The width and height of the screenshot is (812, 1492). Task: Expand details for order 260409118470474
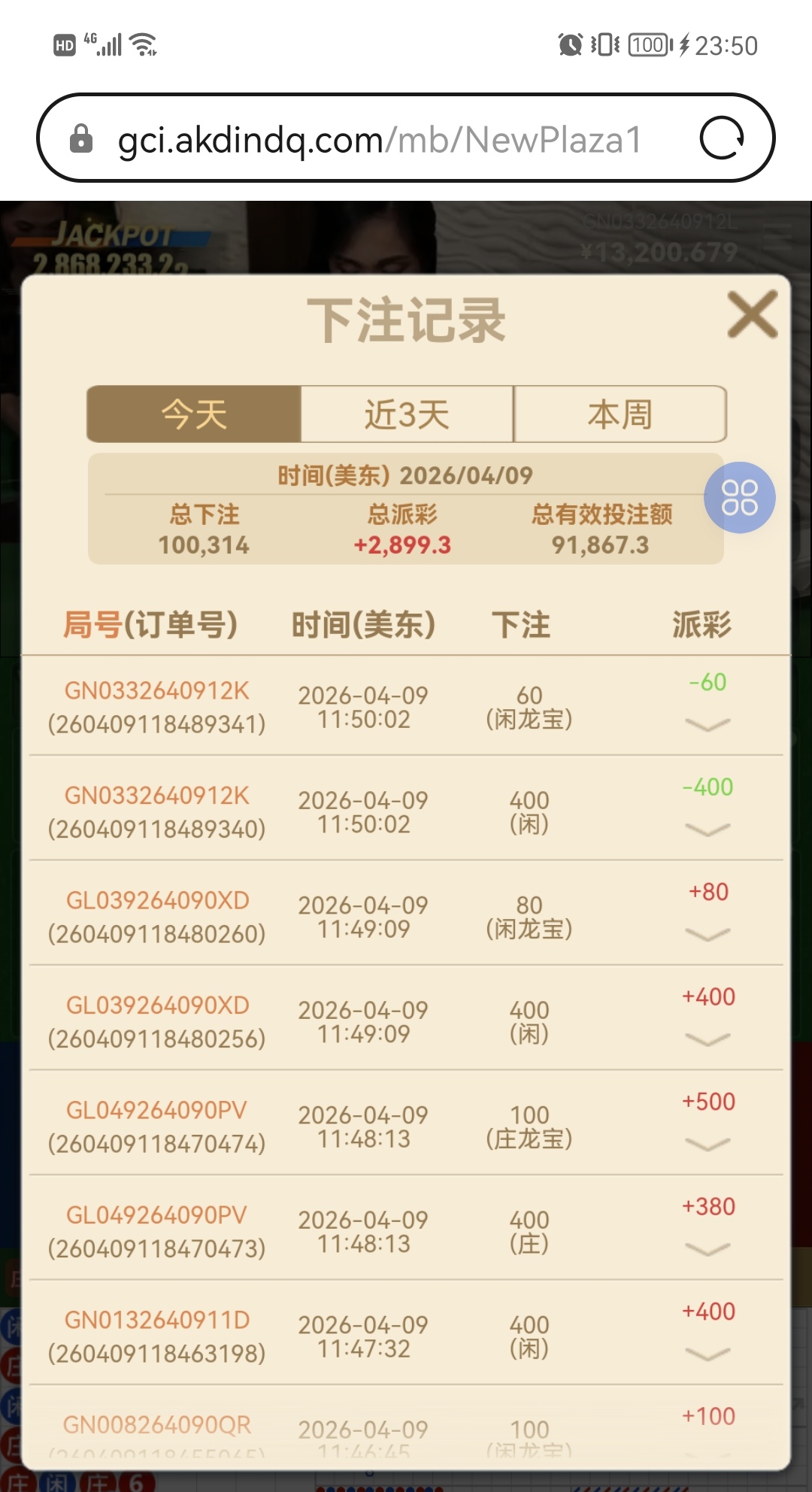pyautogui.click(x=707, y=1145)
